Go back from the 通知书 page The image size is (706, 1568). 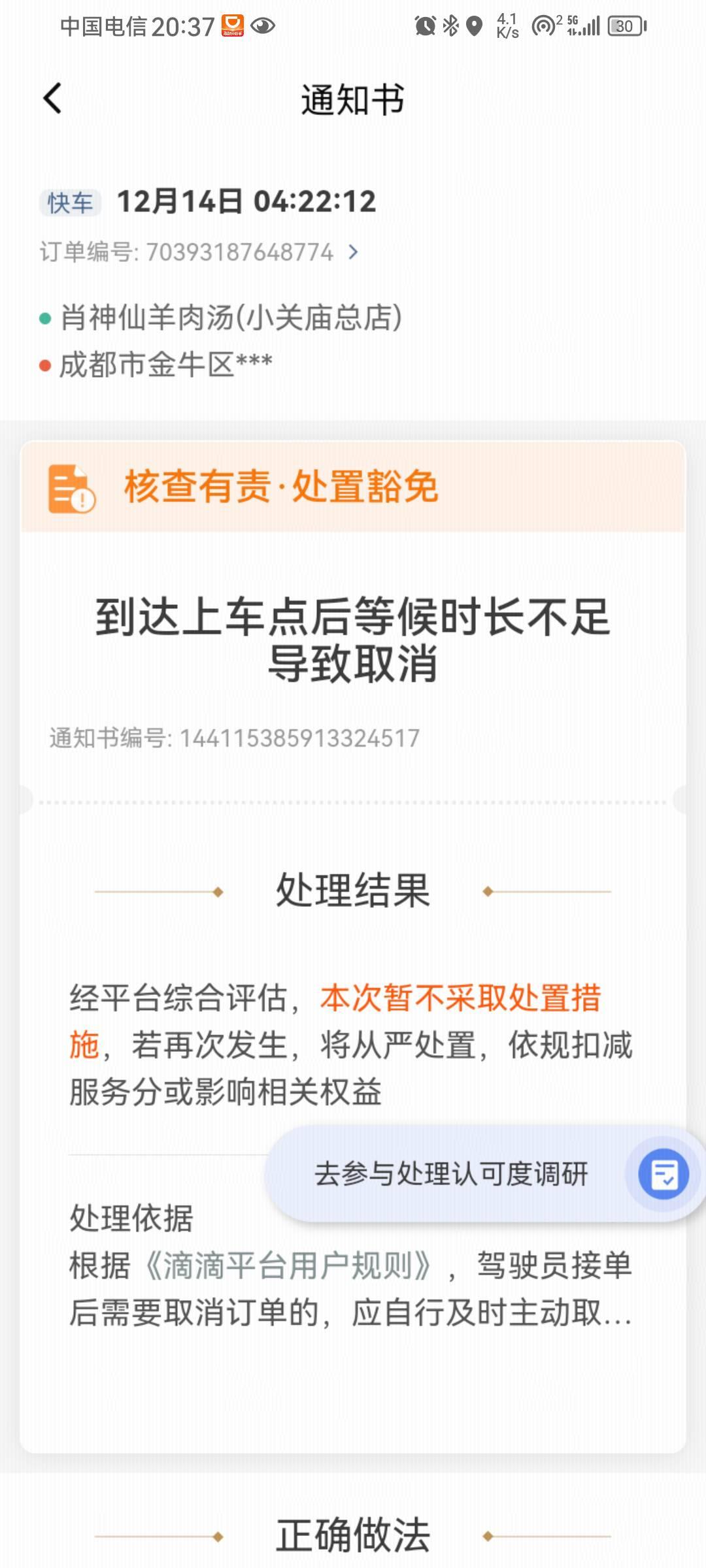(52, 99)
